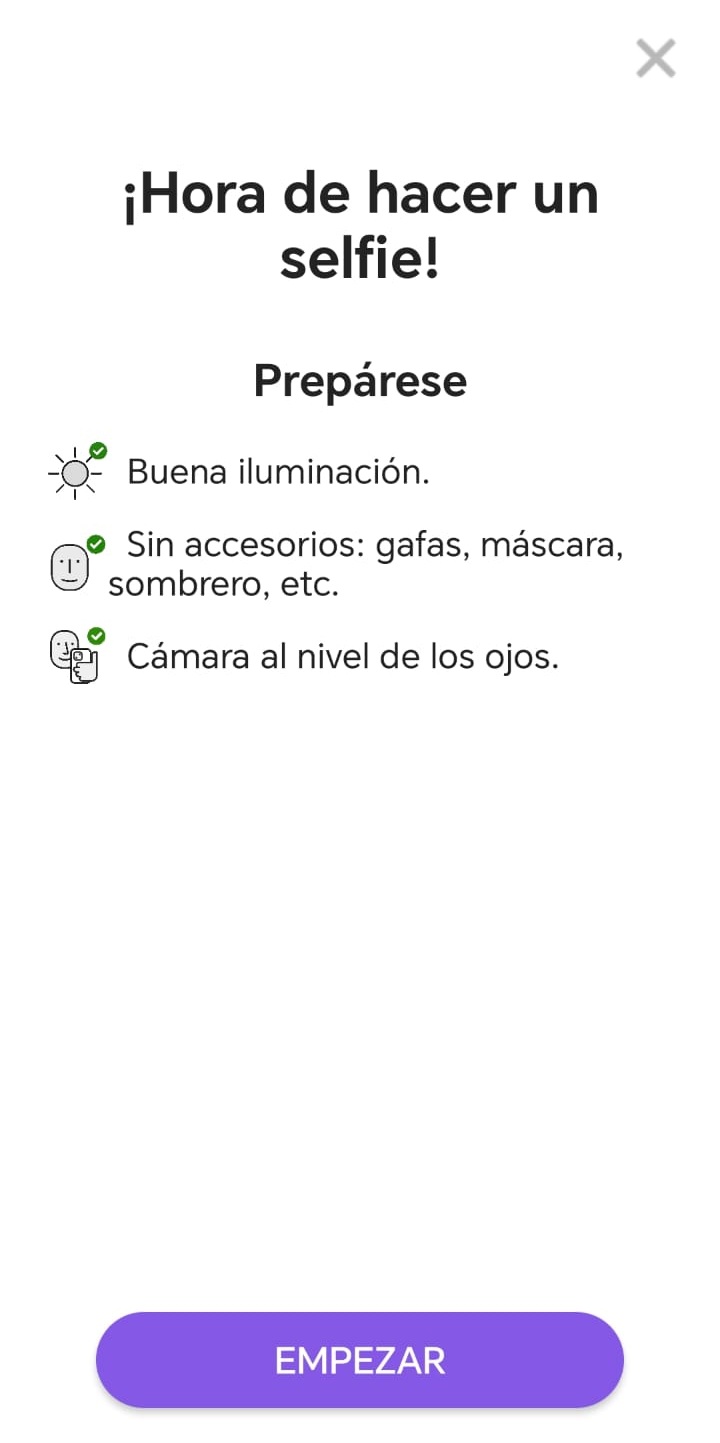The image size is (720, 1443).
Task: Close the selfie instructions dialog
Action: click(x=655, y=58)
